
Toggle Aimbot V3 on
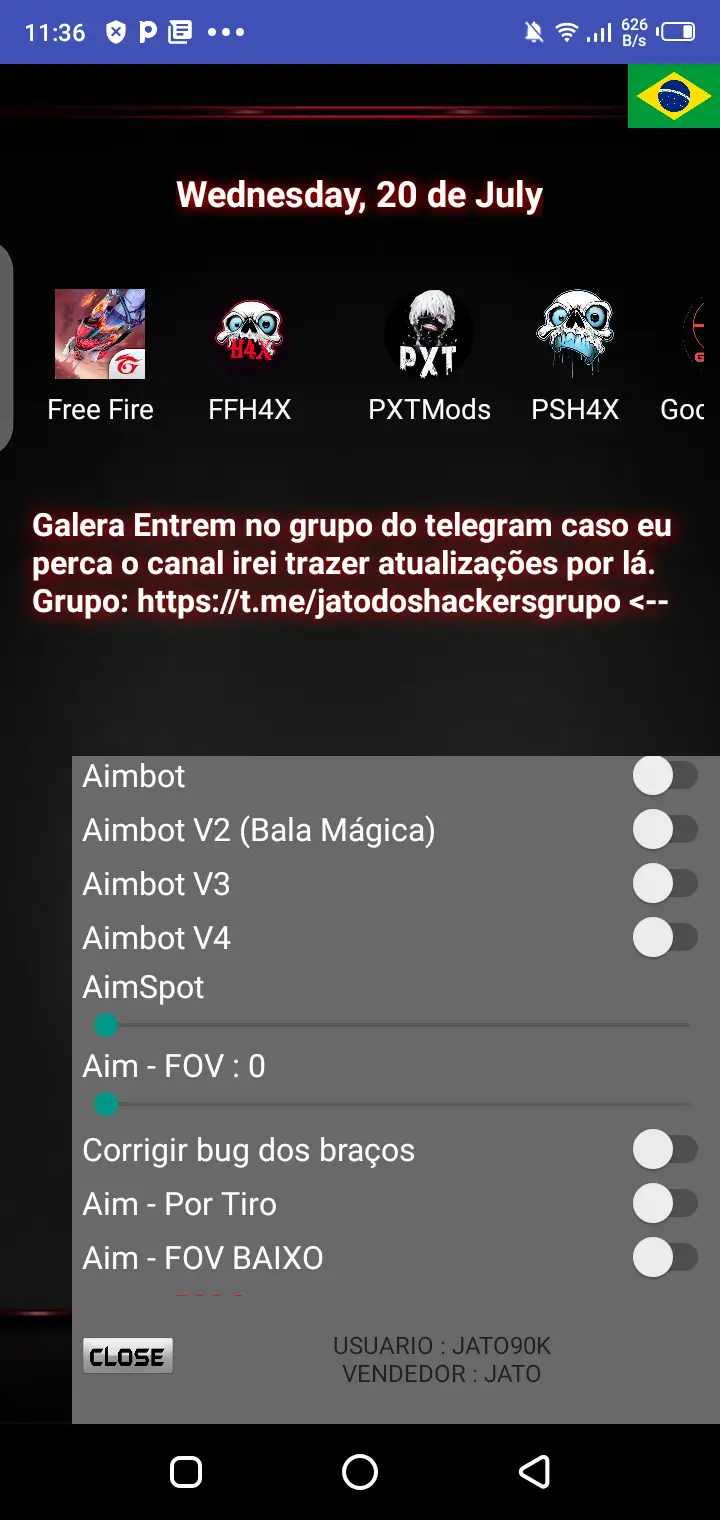[666, 883]
